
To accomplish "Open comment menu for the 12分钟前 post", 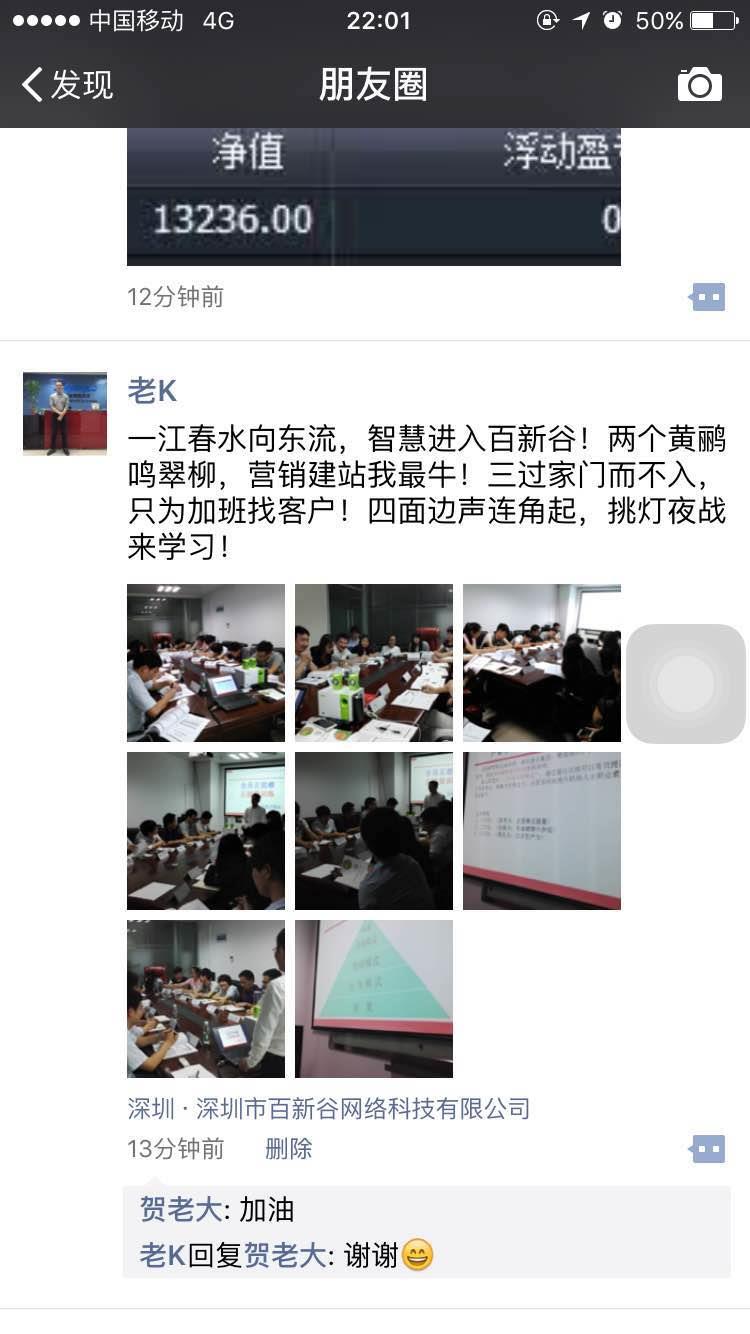I will coord(708,297).
